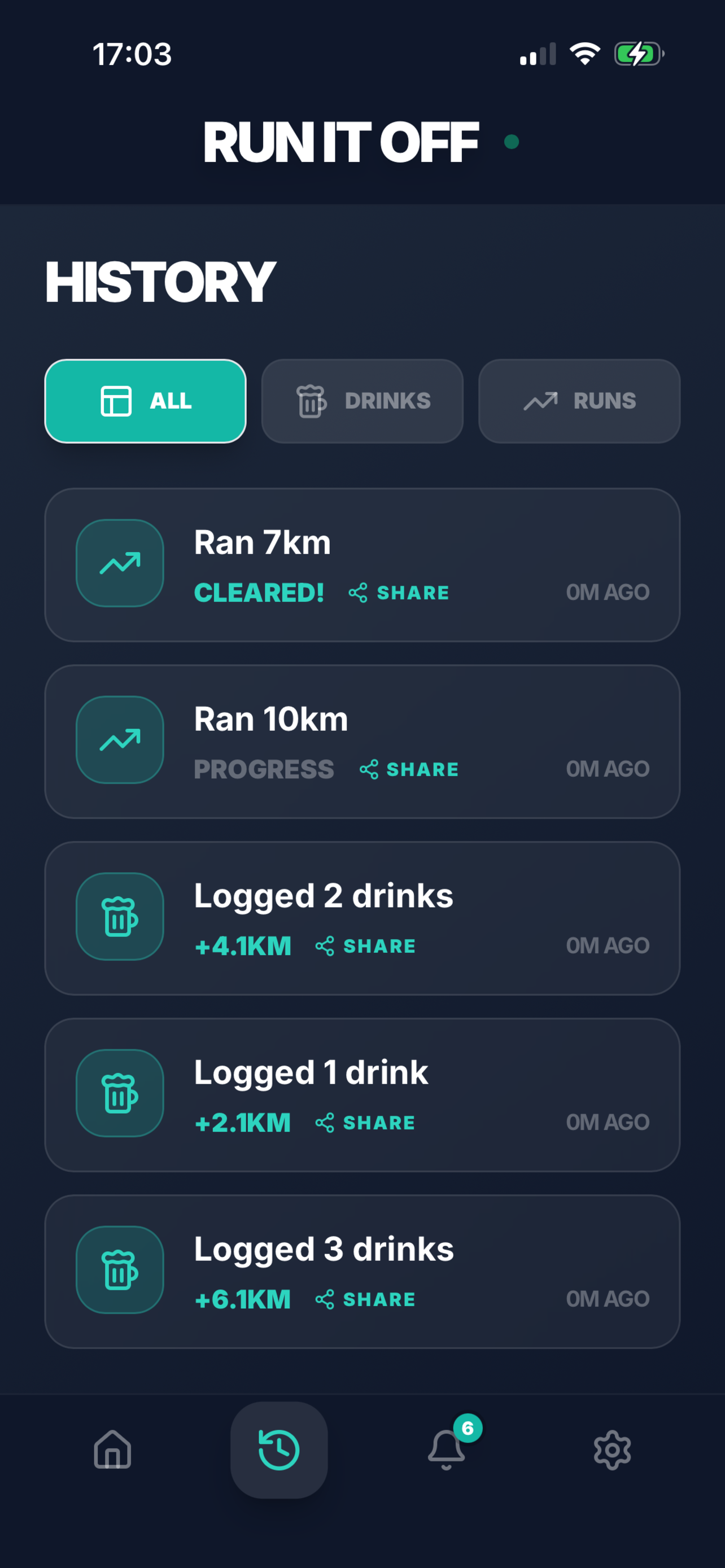Share the Ran 7km entry

pyautogui.click(x=399, y=592)
